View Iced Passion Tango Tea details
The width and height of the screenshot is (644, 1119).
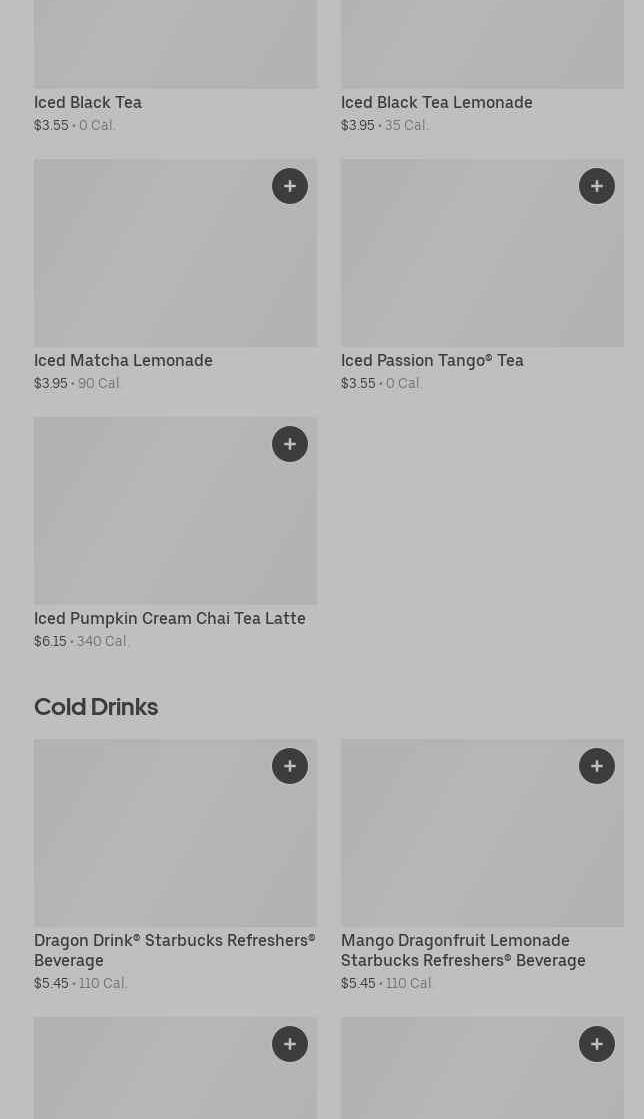coord(483,275)
